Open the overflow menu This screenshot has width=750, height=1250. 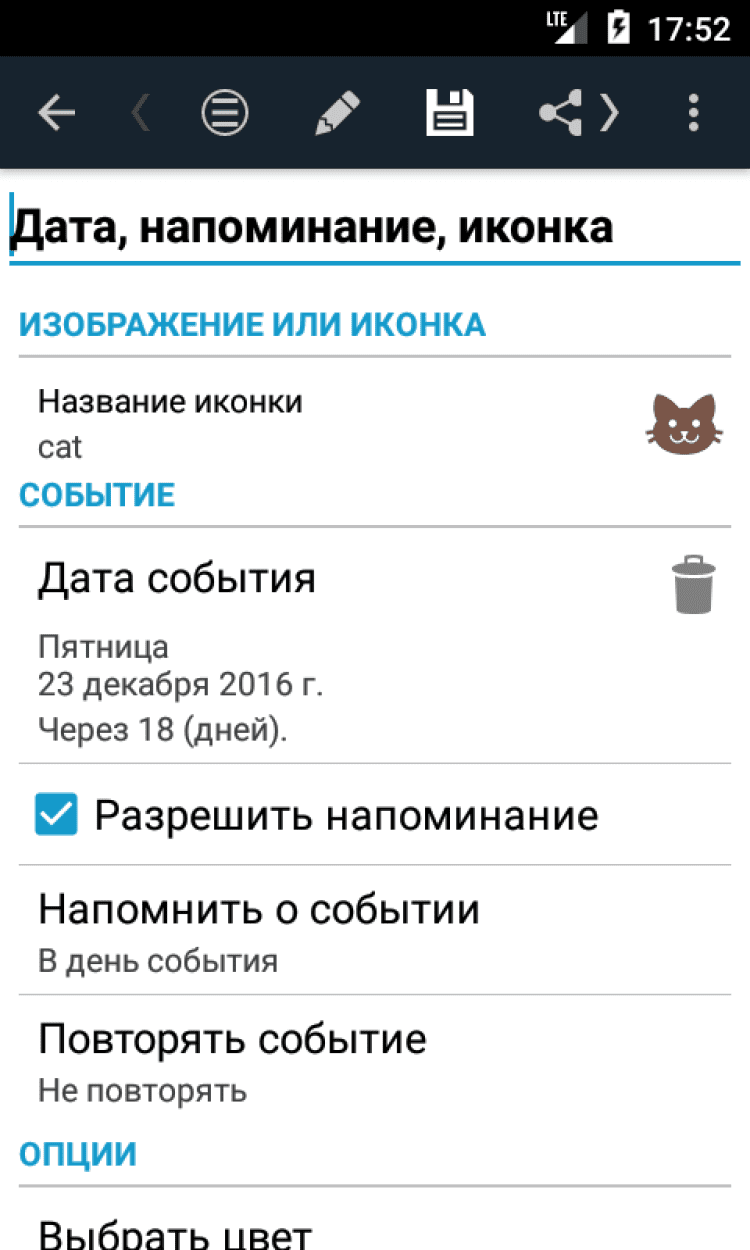click(x=694, y=113)
